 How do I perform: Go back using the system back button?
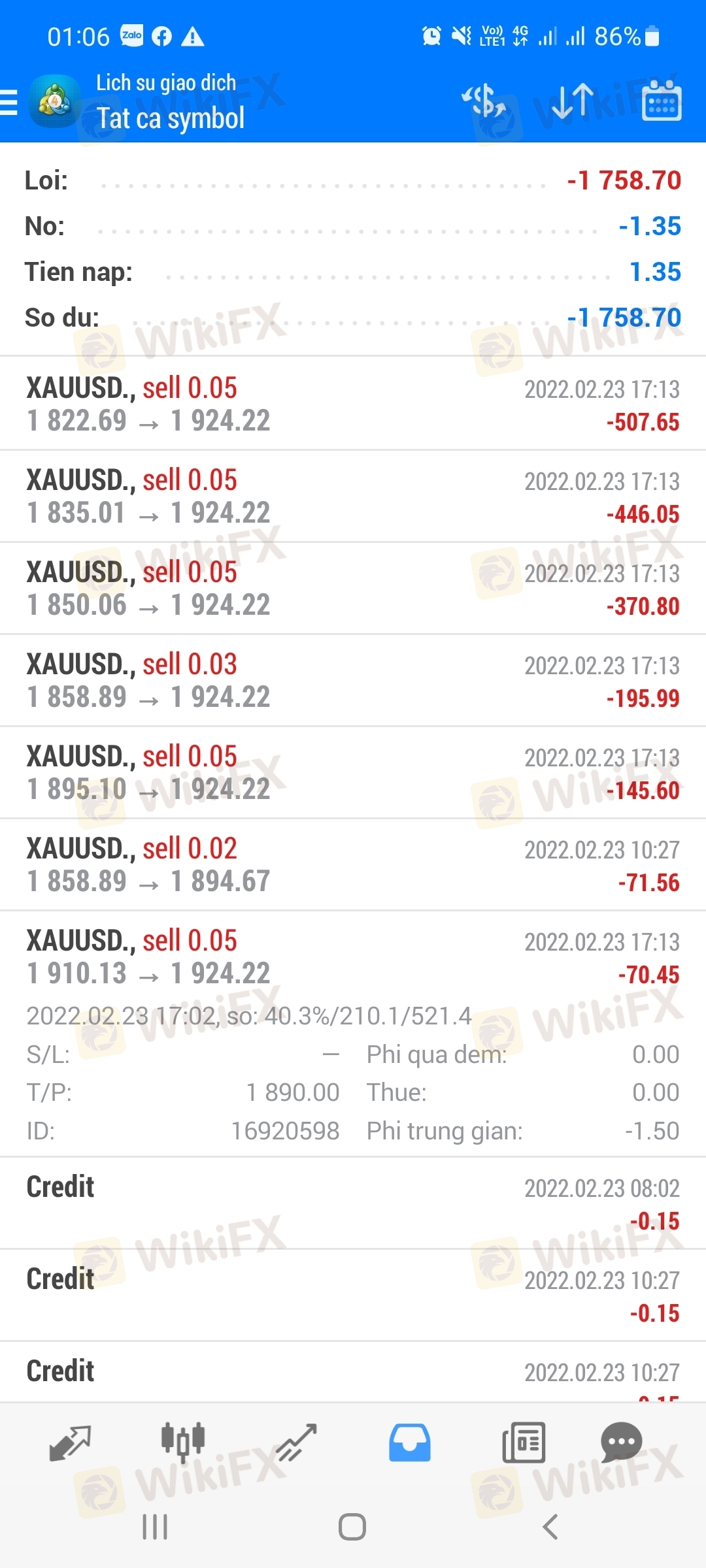coord(550,1527)
